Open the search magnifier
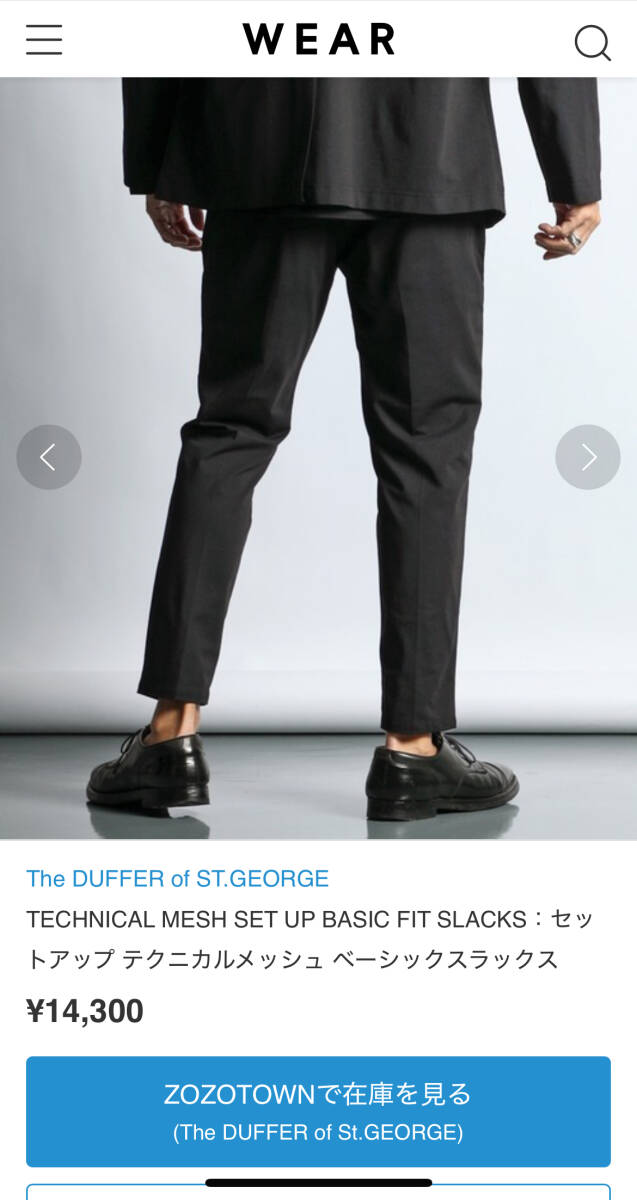Image resolution: width=637 pixels, height=1200 pixels. (x=592, y=42)
